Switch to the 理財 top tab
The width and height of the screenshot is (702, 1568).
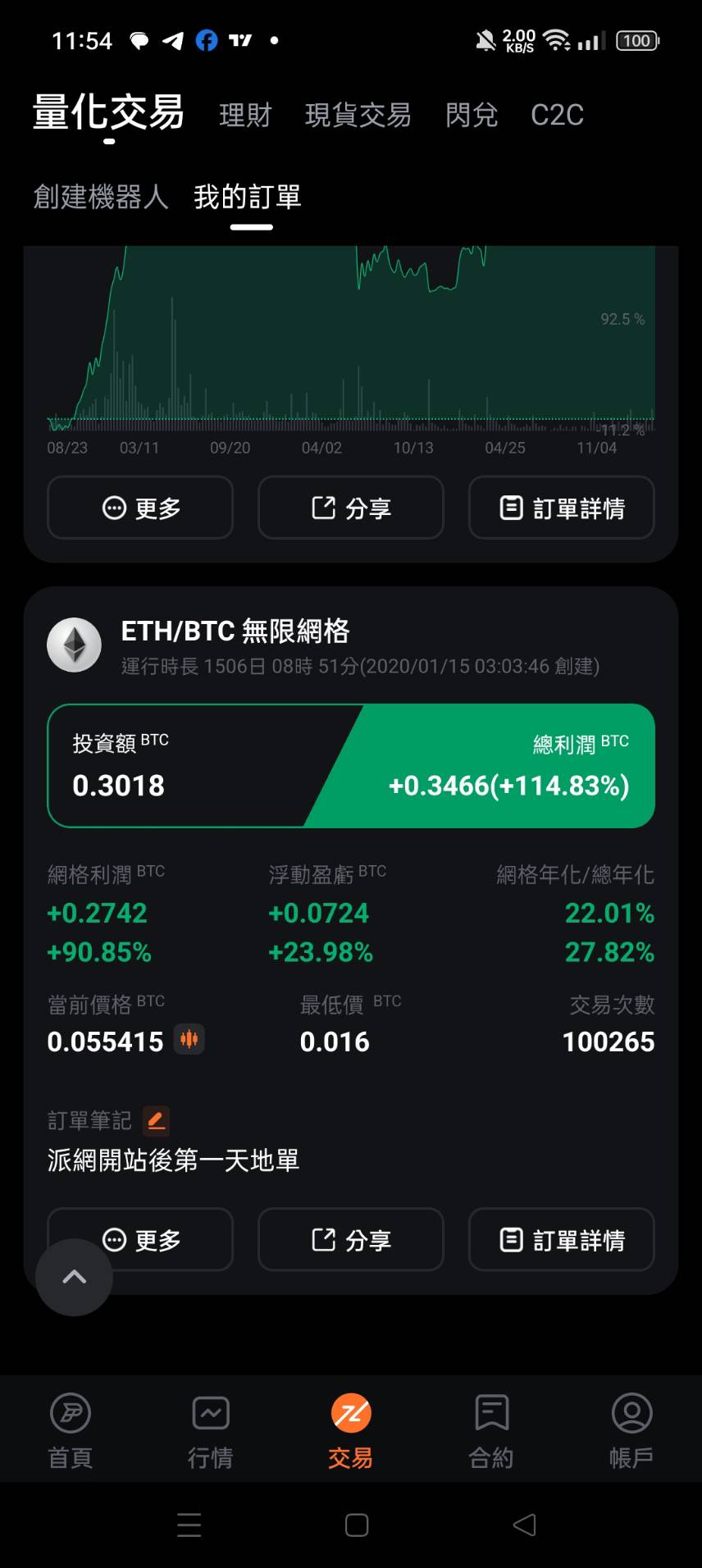(245, 115)
